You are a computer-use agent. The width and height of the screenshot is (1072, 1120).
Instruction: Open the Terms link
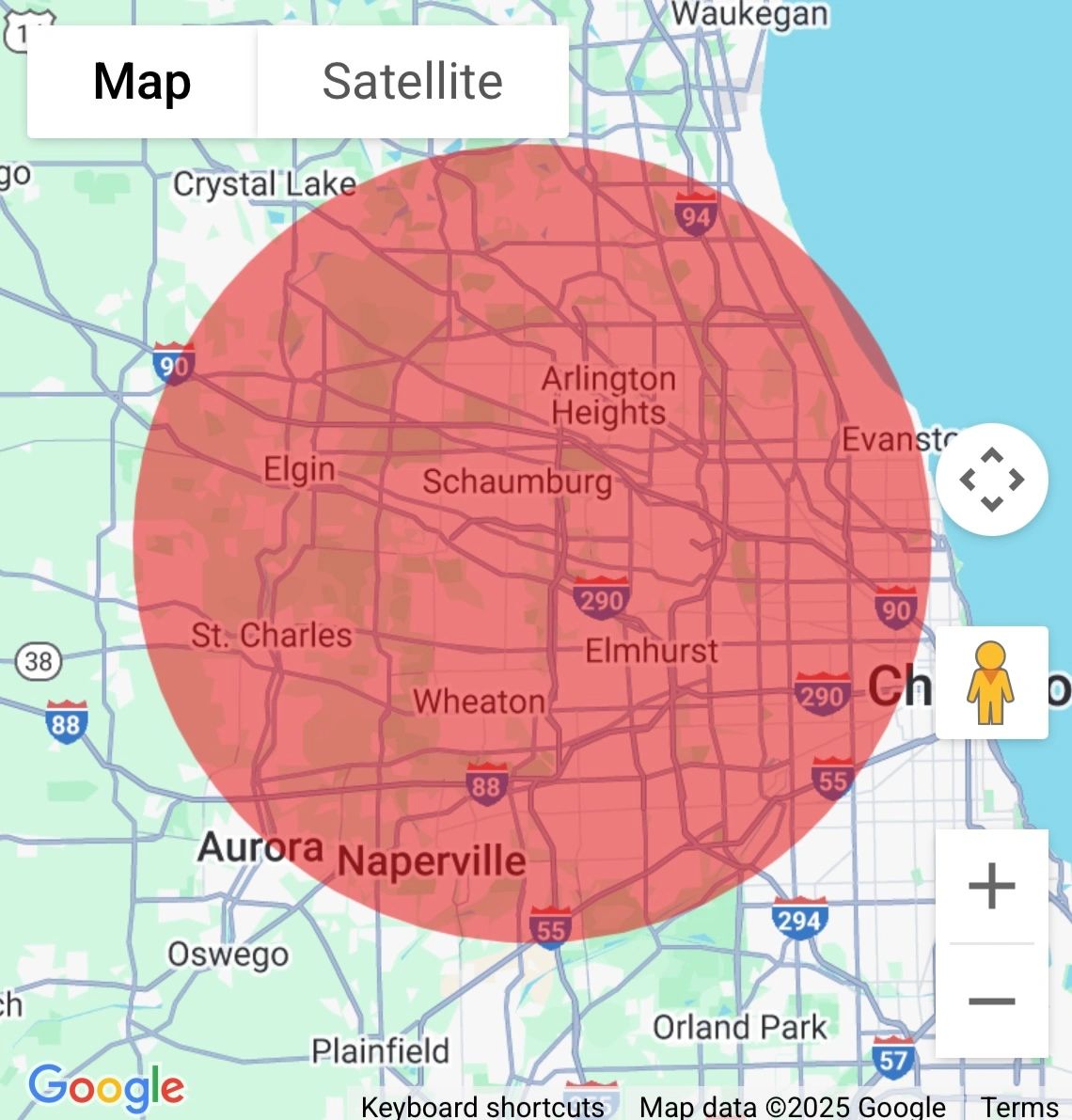pyautogui.click(x=1019, y=1107)
